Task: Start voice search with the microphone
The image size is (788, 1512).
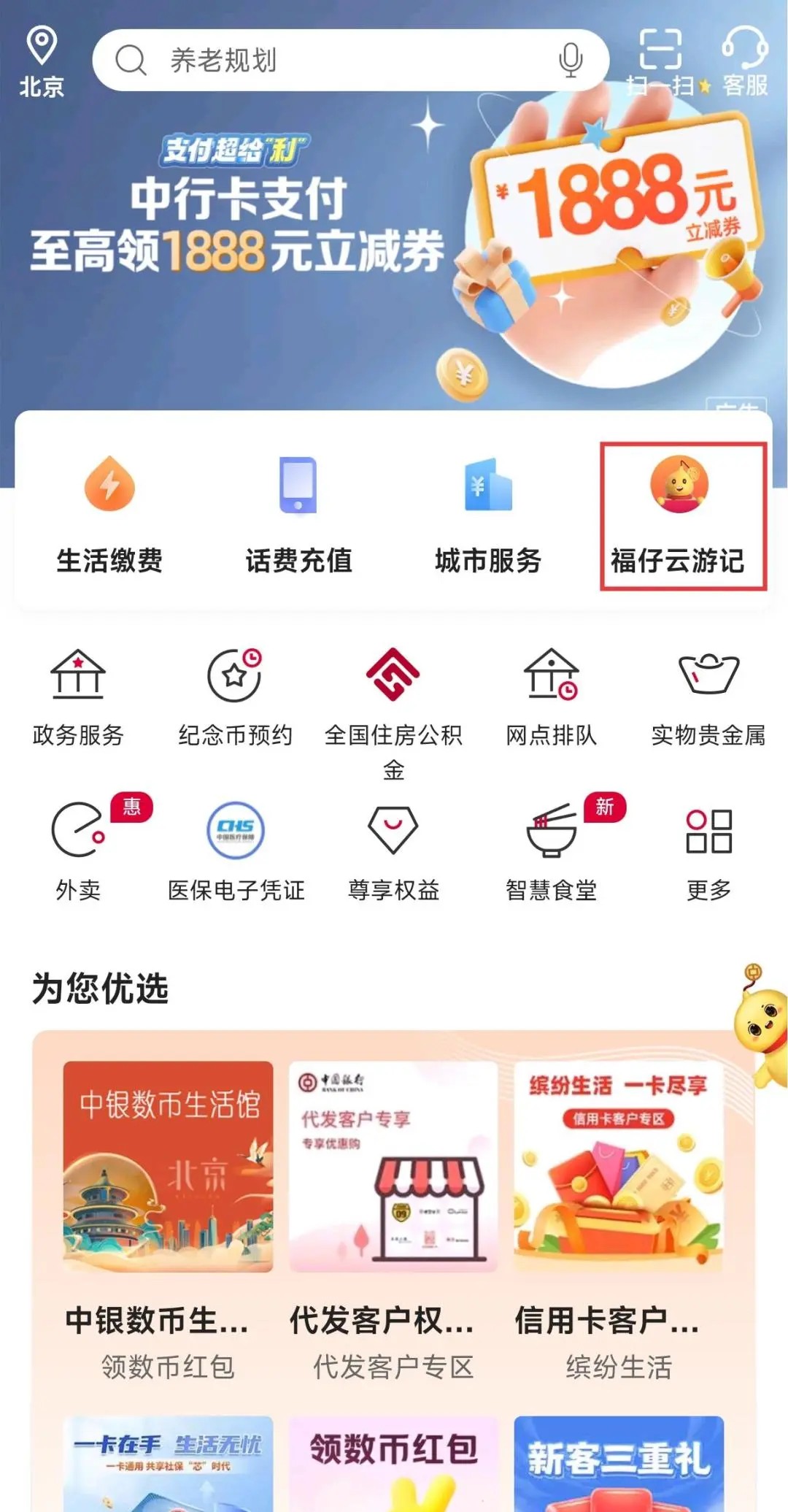Action: (571, 61)
